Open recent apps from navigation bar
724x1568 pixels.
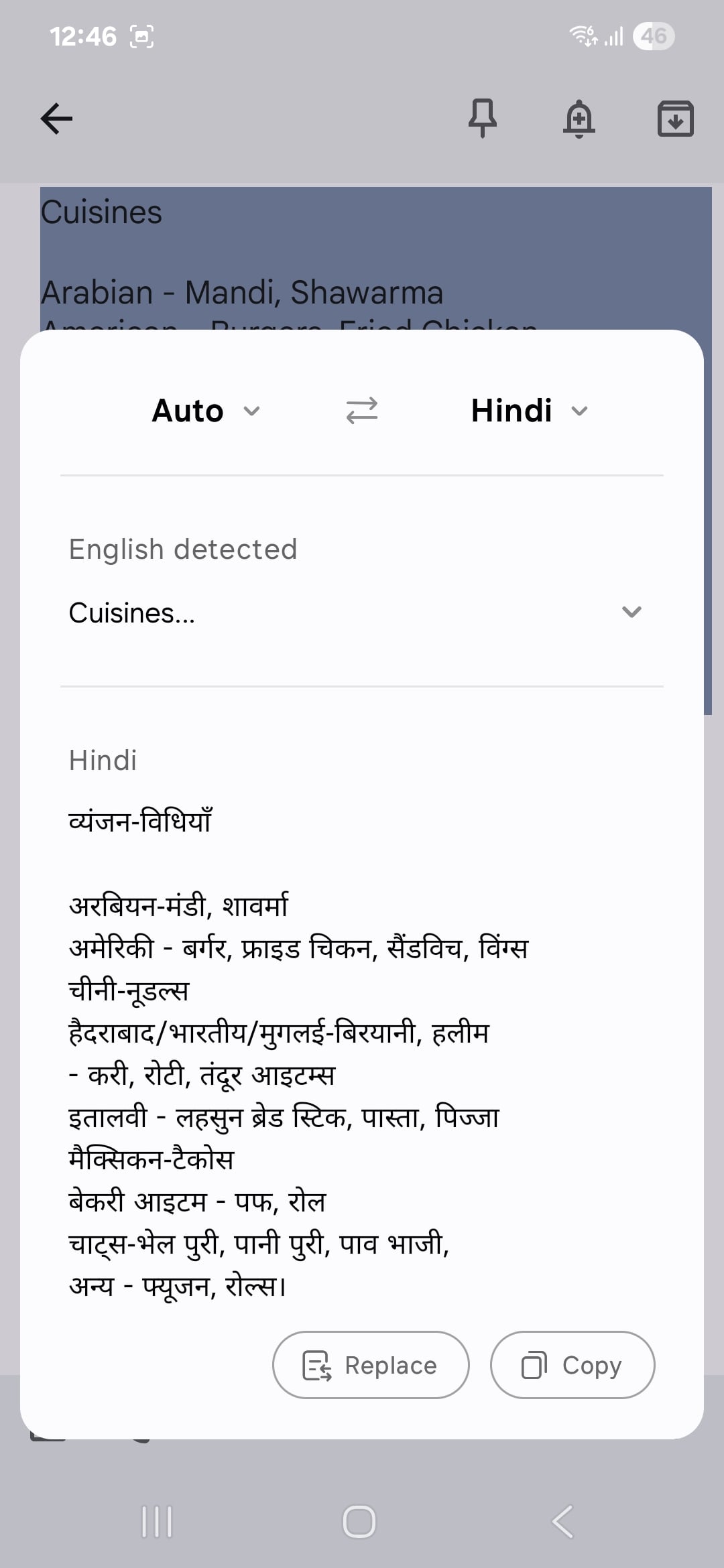click(158, 1522)
